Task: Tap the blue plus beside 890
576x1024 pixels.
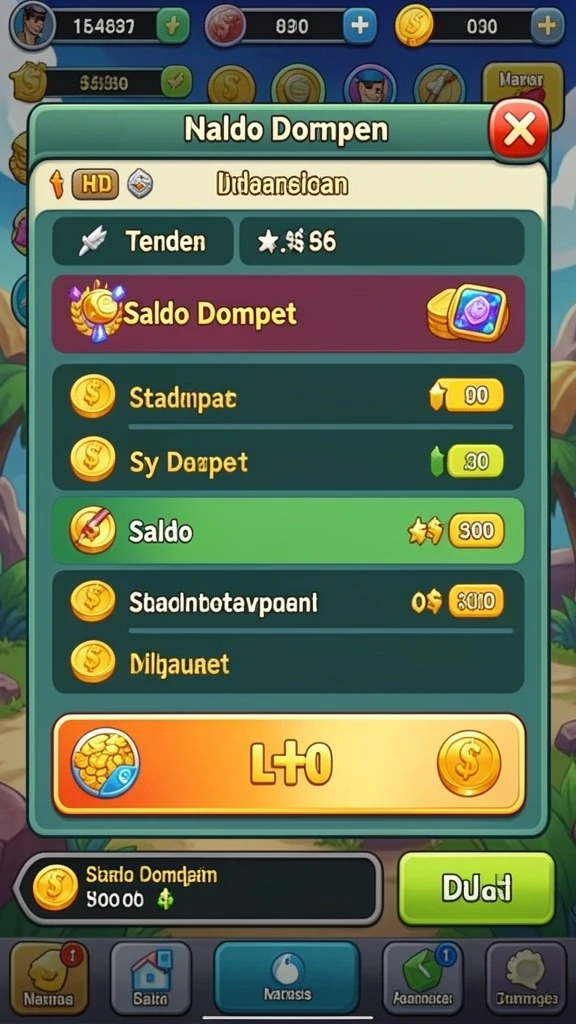Action: point(359,25)
